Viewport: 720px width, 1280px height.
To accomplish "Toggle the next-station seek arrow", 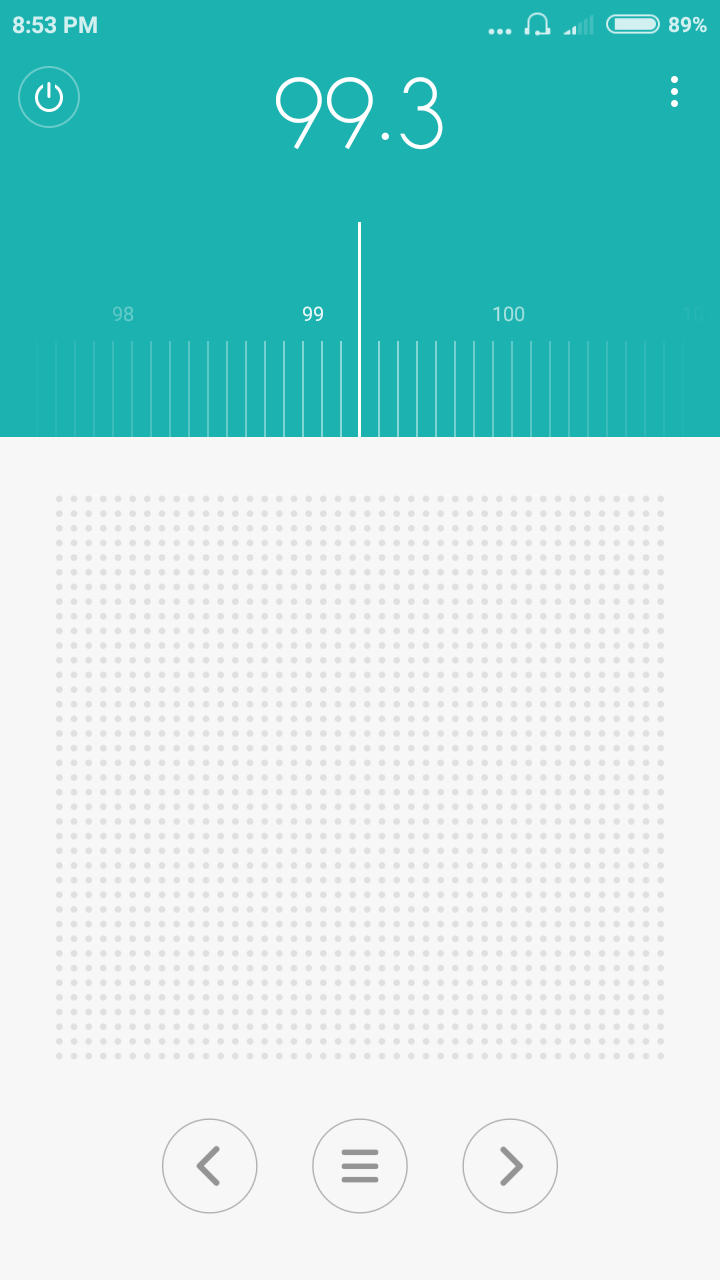I will pyautogui.click(x=510, y=1166).
